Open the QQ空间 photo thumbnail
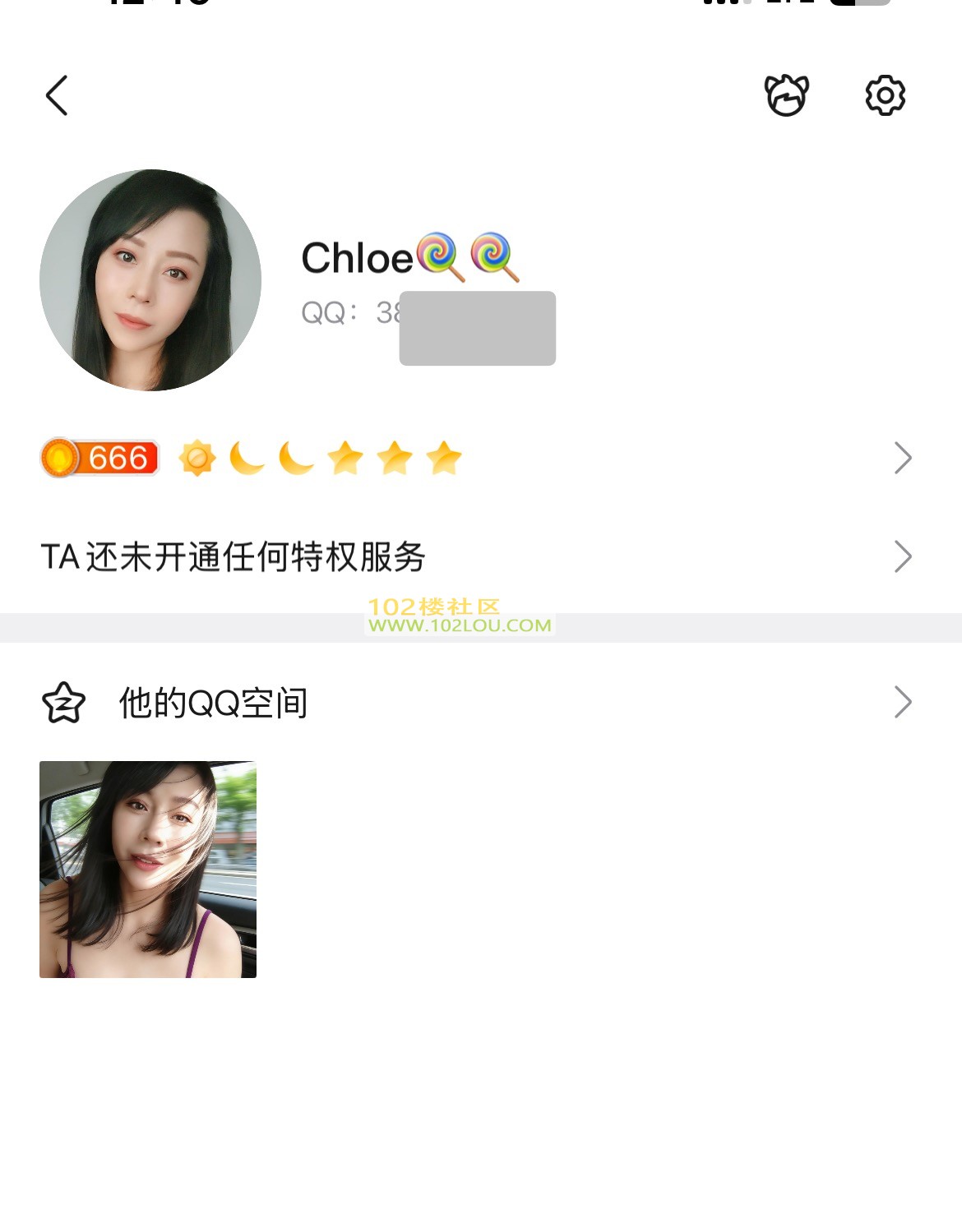Screen dimensions: 962x1232 (x=148, y=869)
